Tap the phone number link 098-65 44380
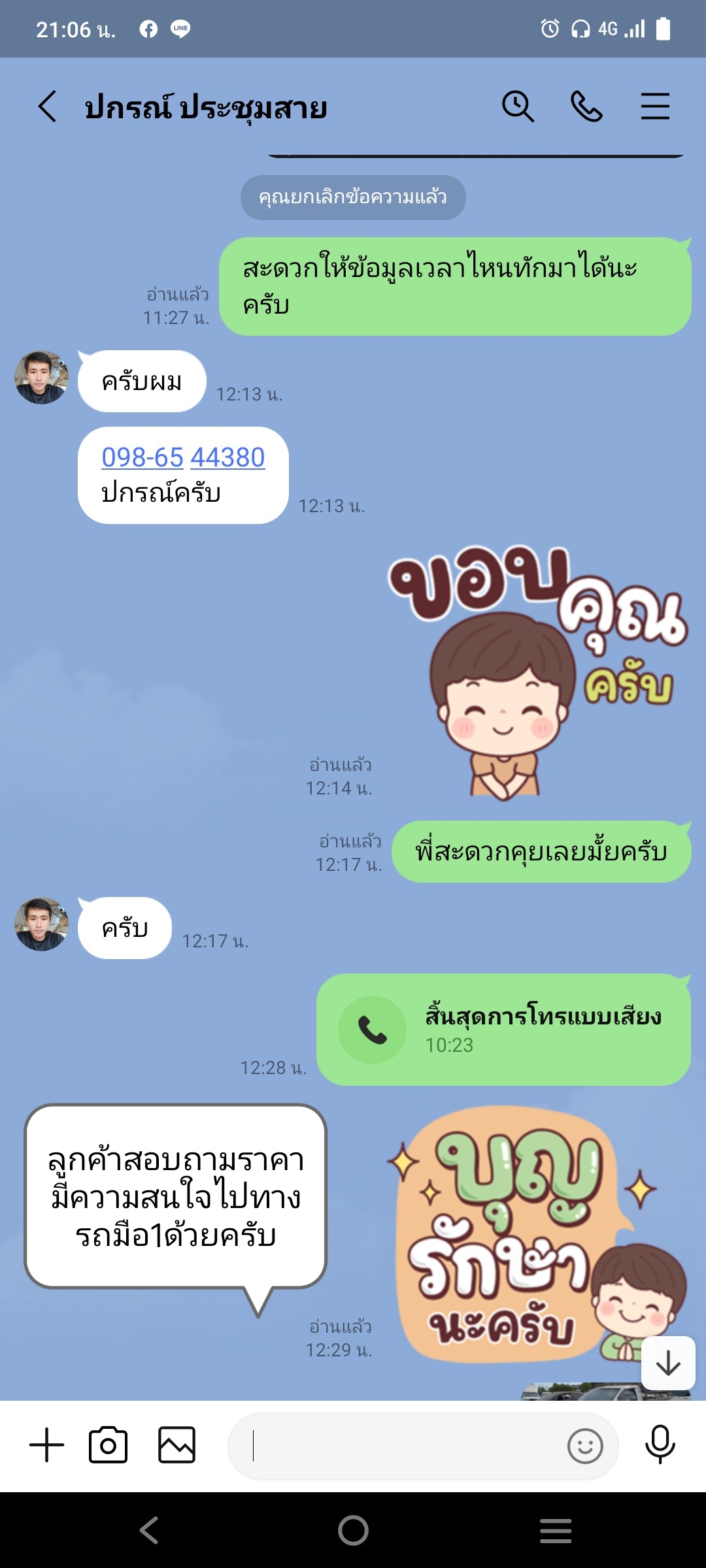 [x=183, y=457]
